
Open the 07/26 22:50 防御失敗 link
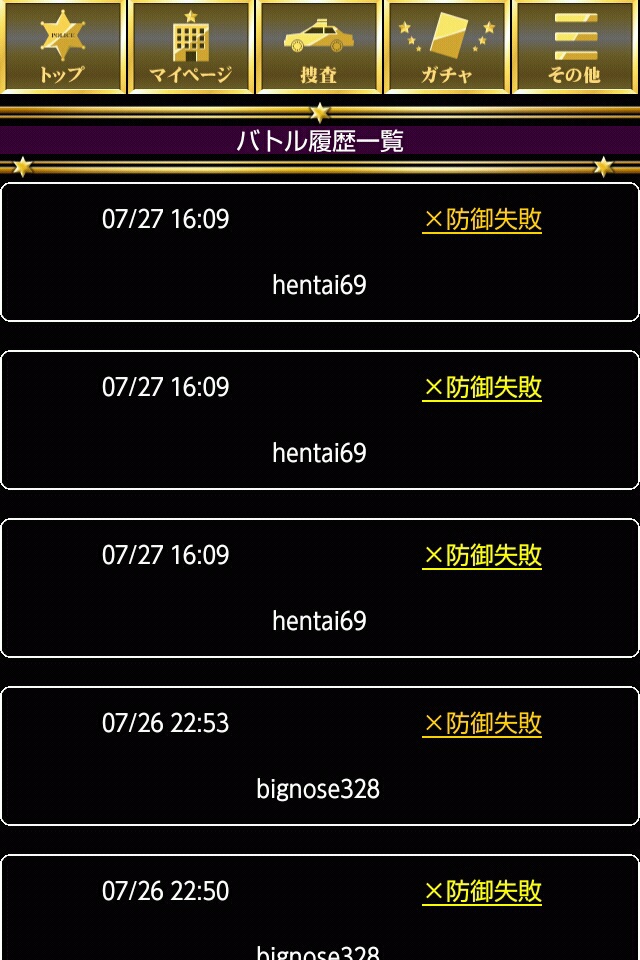coord(482,892)
